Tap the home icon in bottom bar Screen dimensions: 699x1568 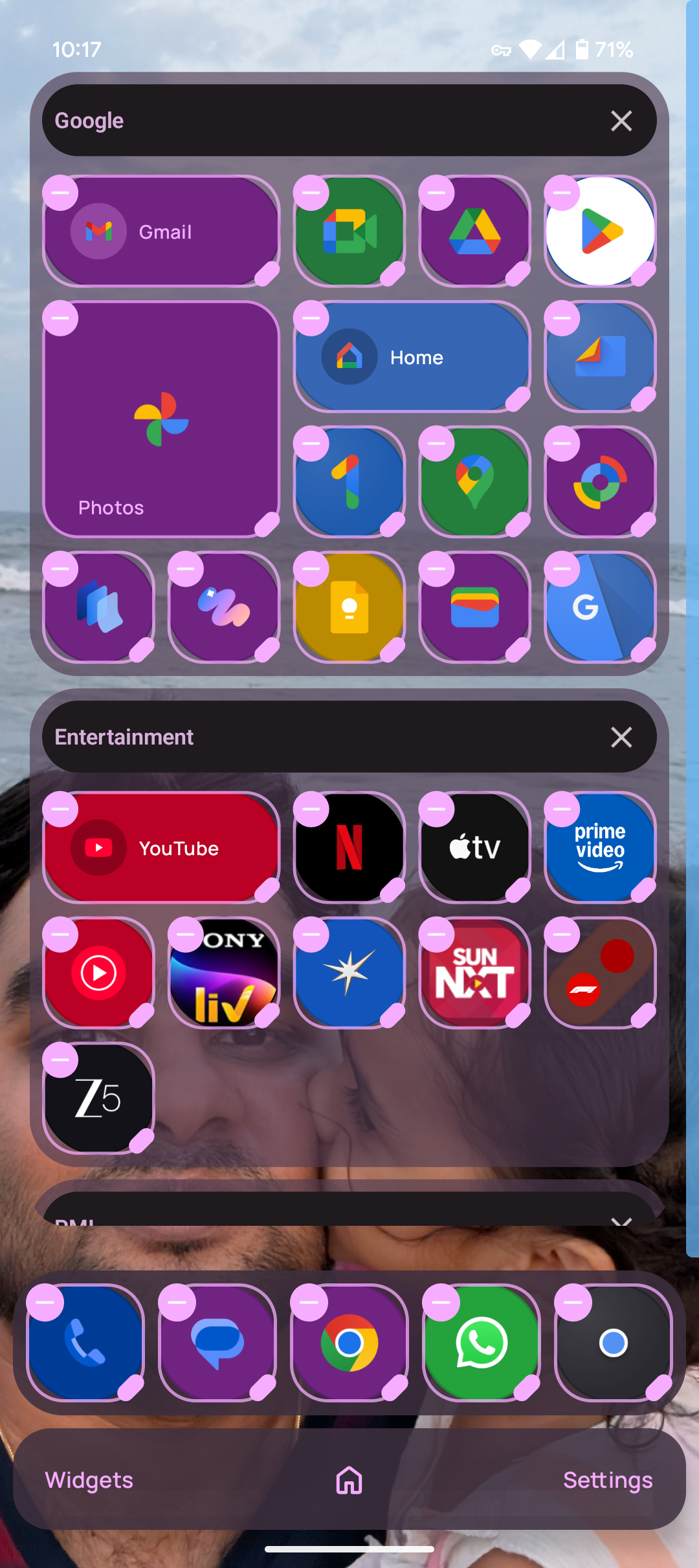tap(349, 1480)
